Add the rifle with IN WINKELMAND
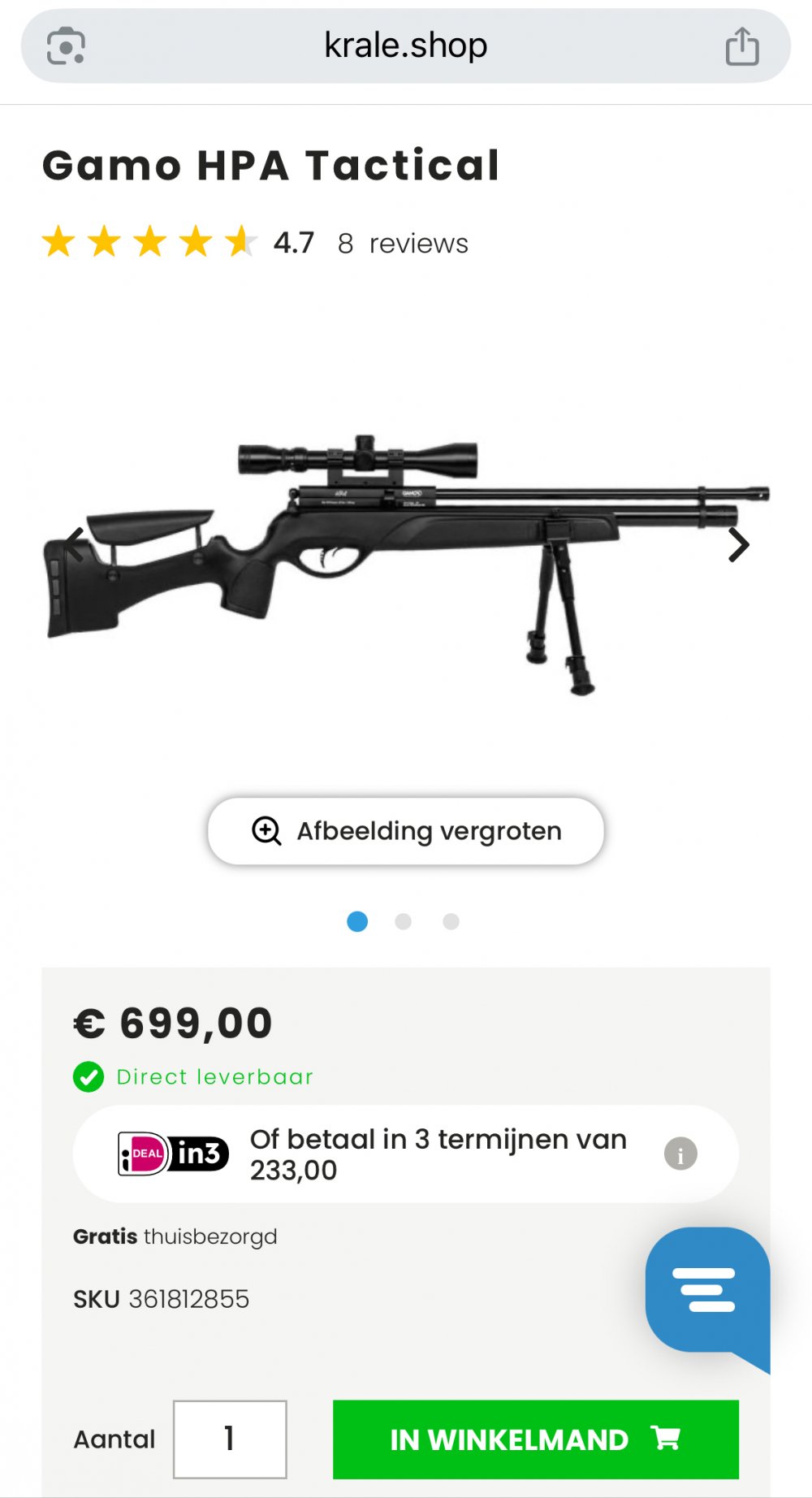 (x=535, y=1439)
